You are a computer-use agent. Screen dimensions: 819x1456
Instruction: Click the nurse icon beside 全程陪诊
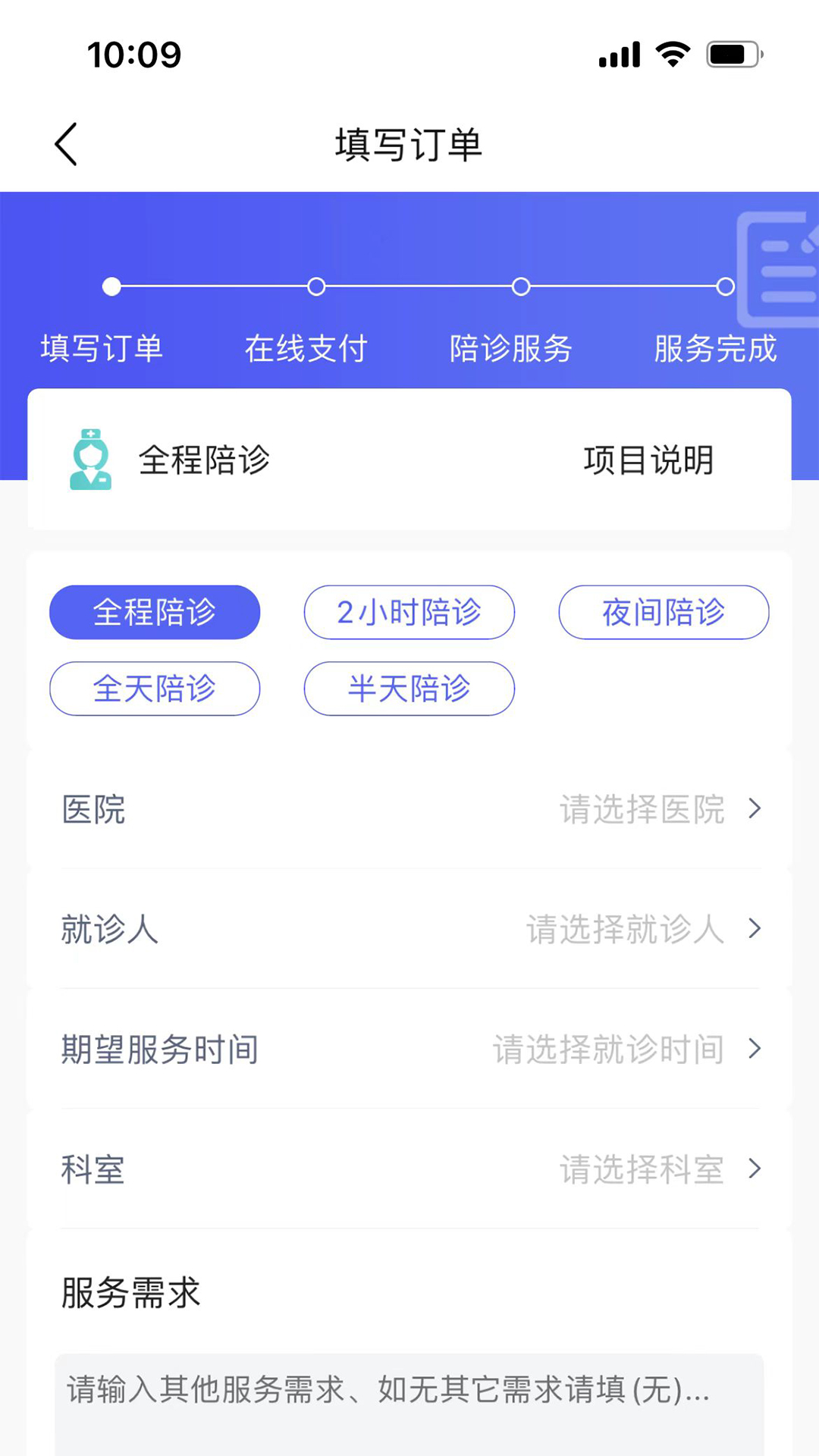point(91,459)
